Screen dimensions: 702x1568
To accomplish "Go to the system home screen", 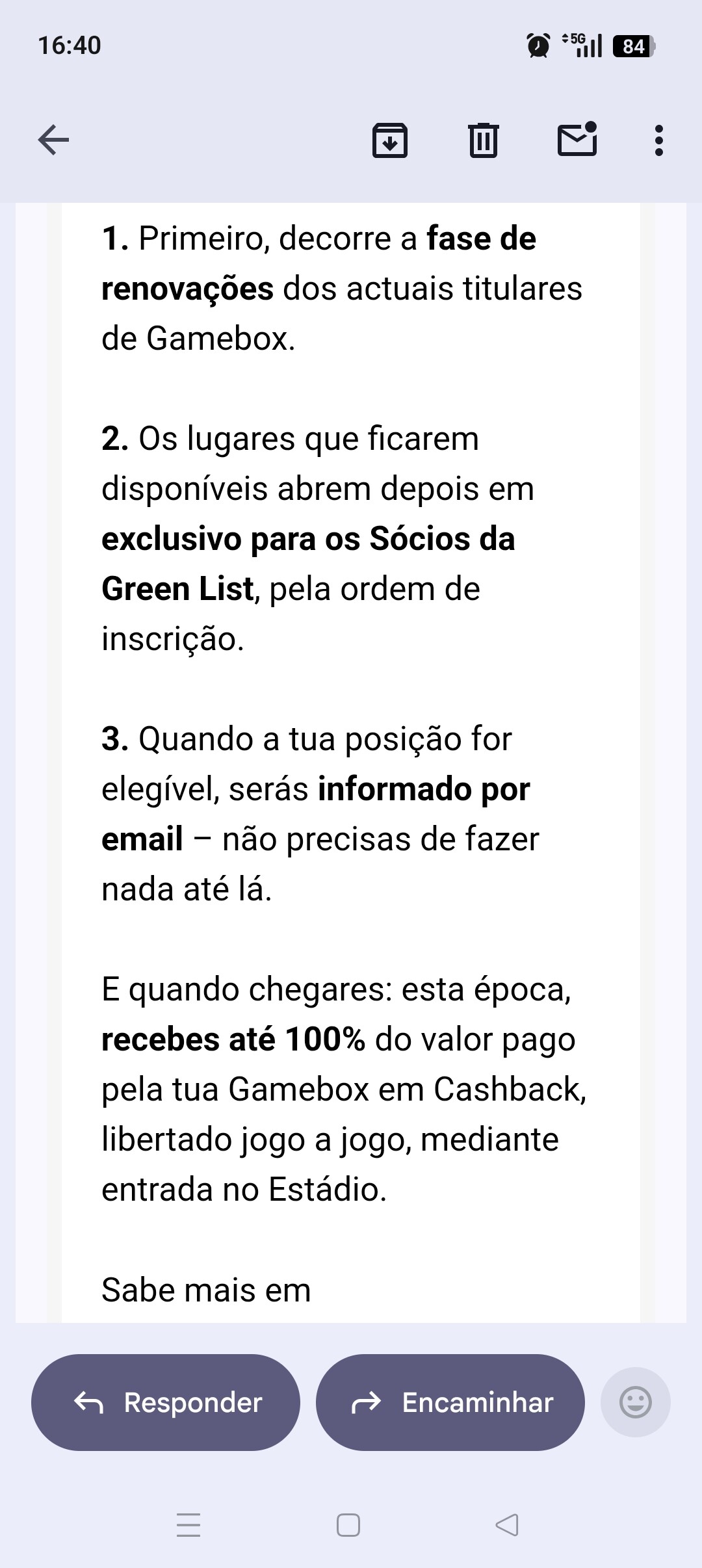I will click(x=348, y=1525).
